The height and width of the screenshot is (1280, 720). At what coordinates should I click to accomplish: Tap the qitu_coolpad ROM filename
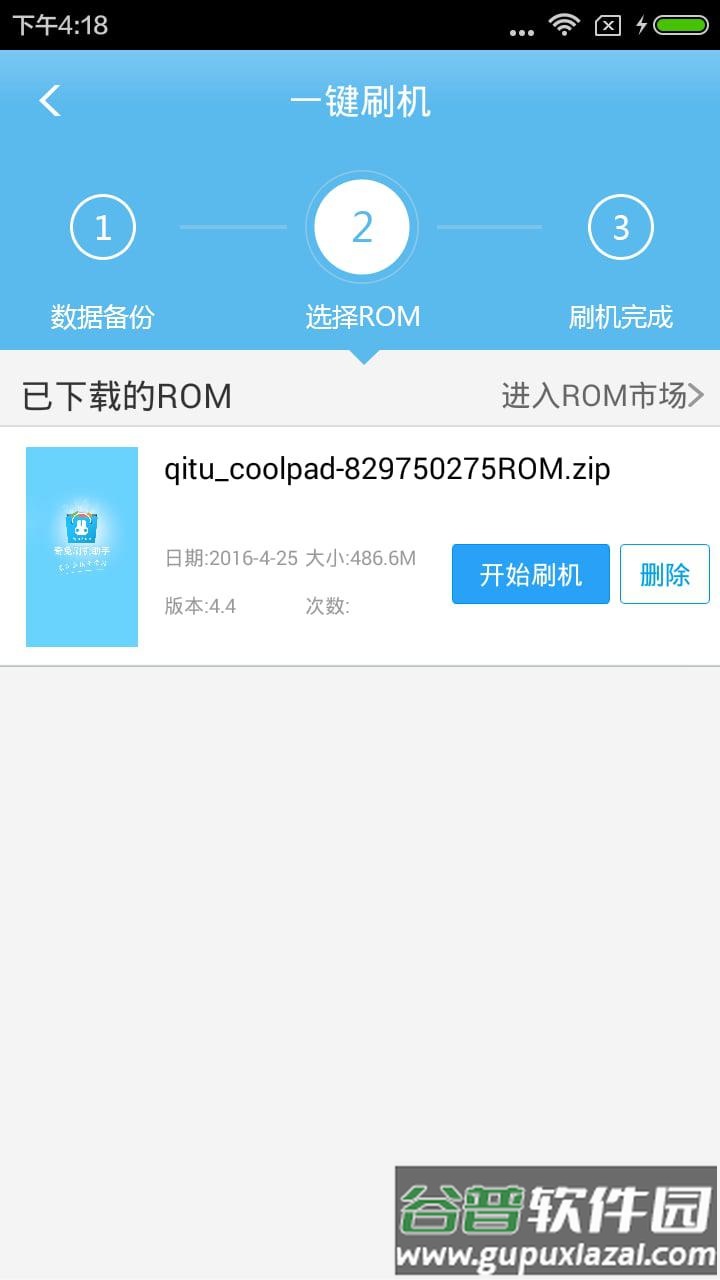click(x=387, y=470)
